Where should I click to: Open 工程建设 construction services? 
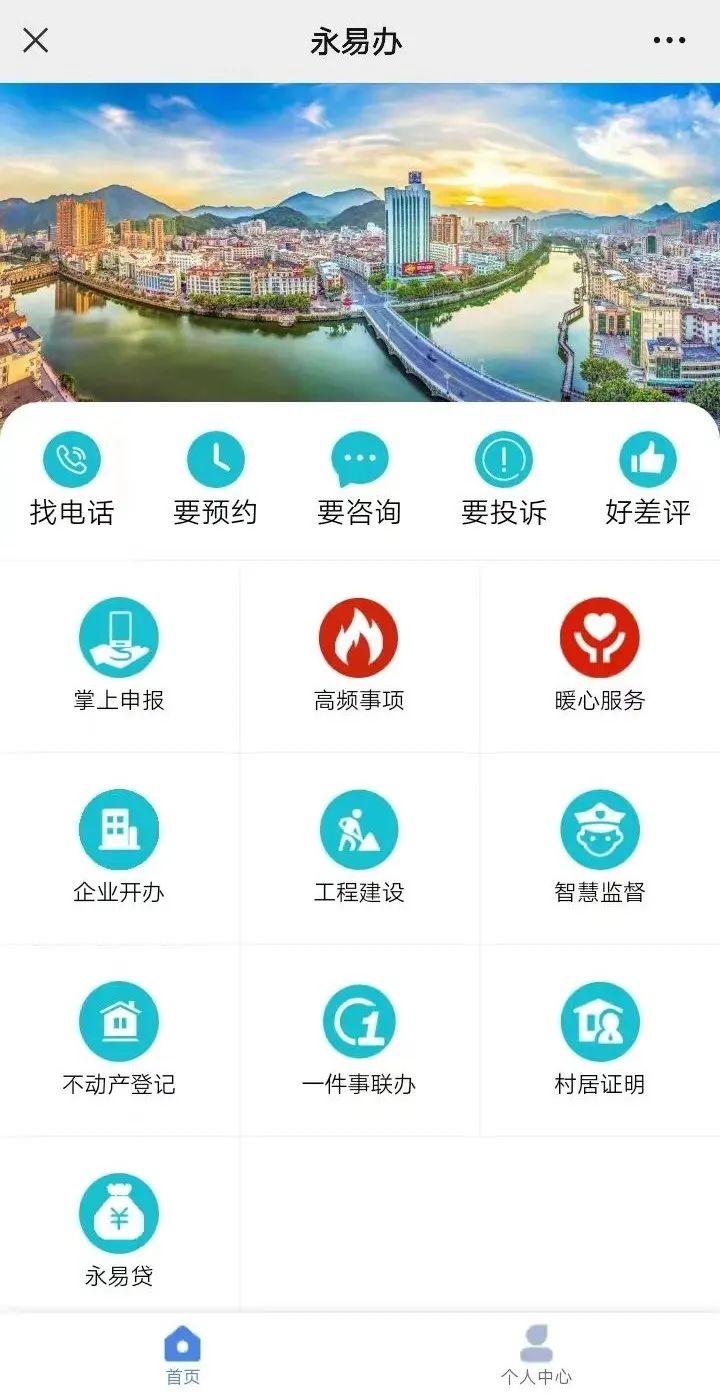[359, 847]
